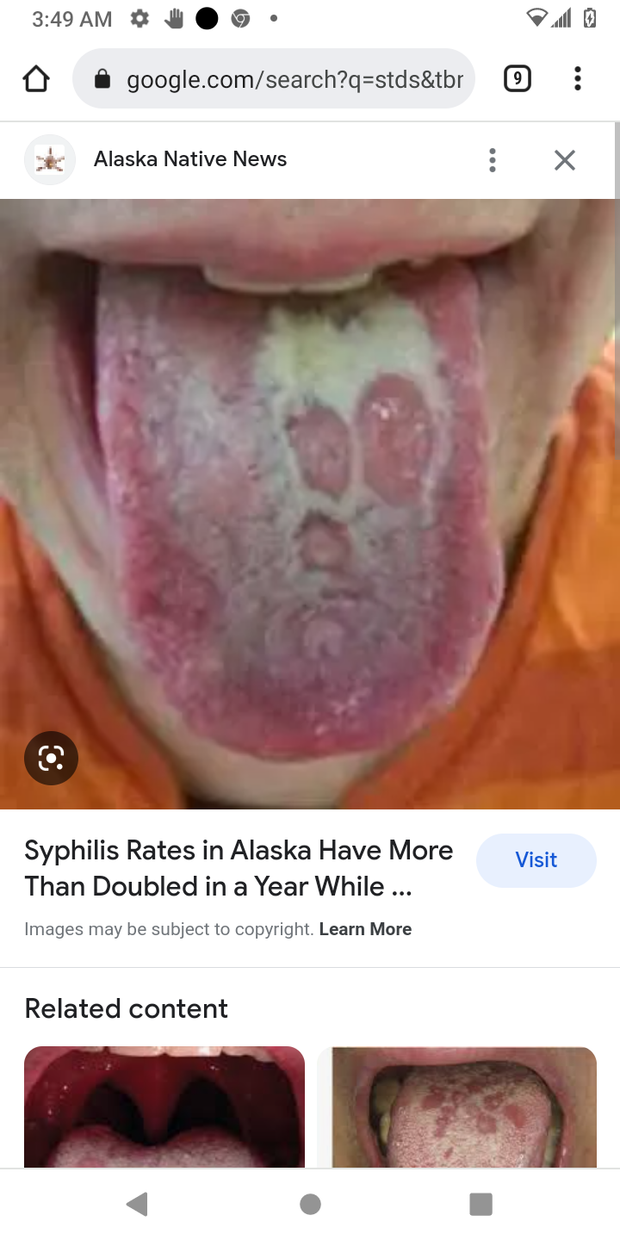The image size is (620, 1240).
Task: Open Alaska Native News source options menu
Action: pyautogui.click(x=492, y=160)
